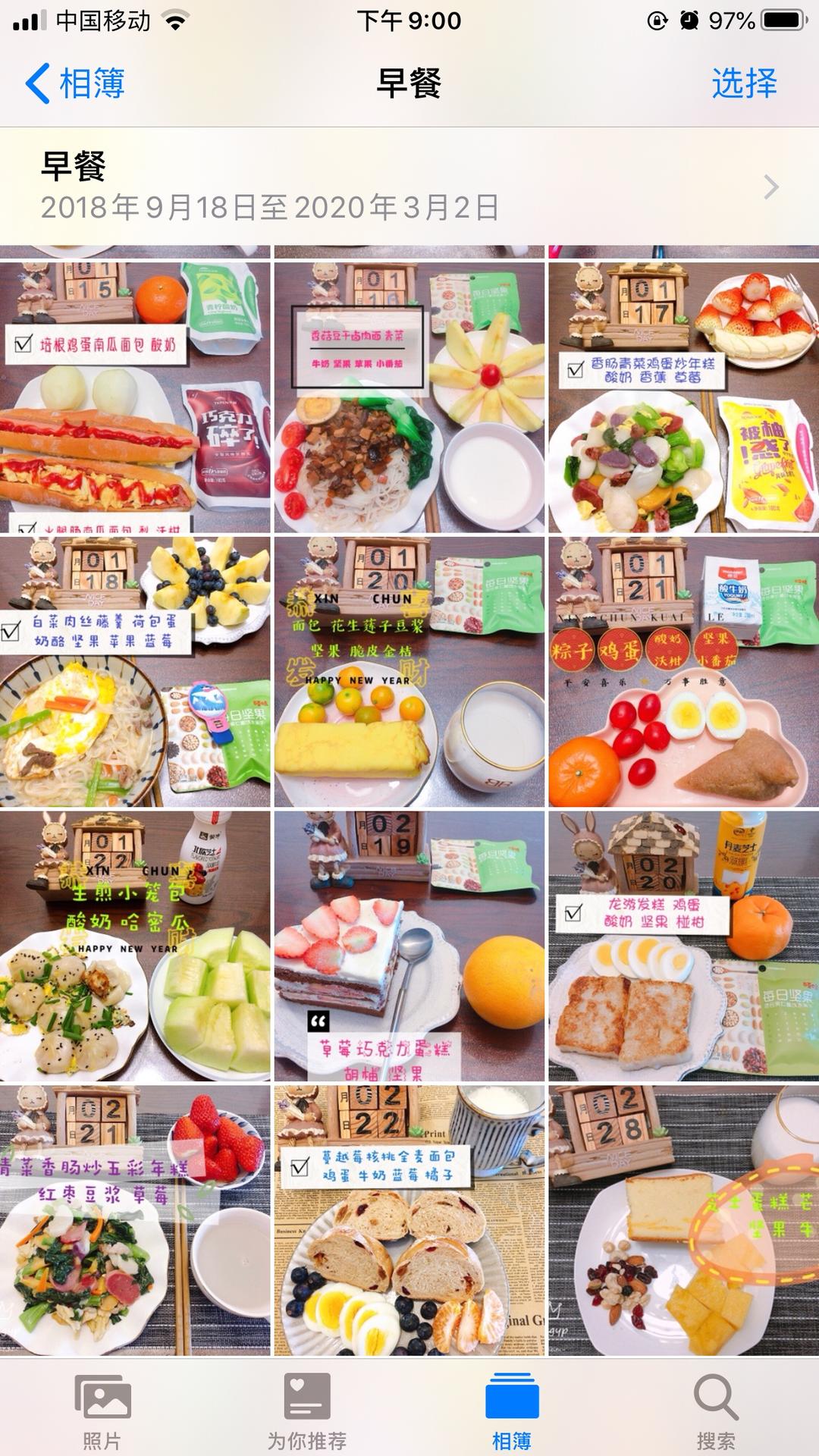The height and width of the screenshot is (1456, 819).
Task: Open the 01/22 生煎小笼包 melon photo
Action: pyautogui.click(x=135, y=946)
